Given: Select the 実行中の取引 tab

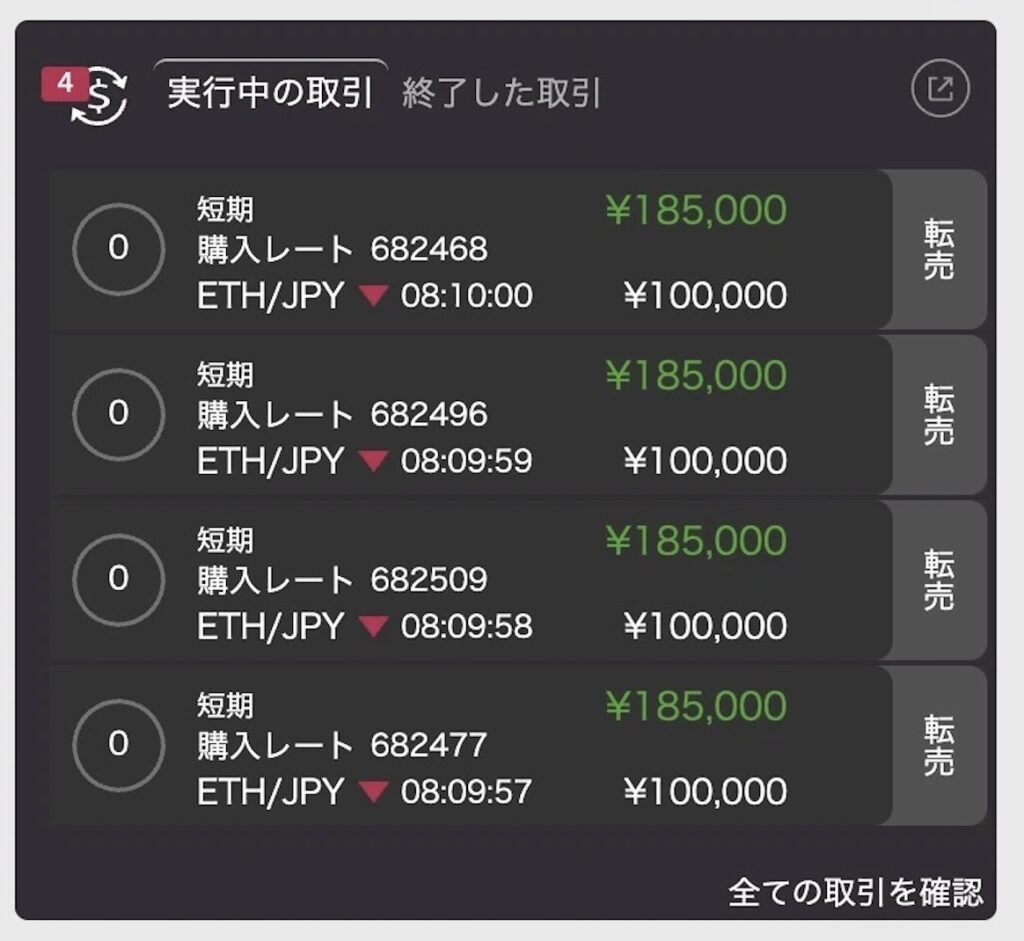Looking at the screenshot, I should [270, 93].
